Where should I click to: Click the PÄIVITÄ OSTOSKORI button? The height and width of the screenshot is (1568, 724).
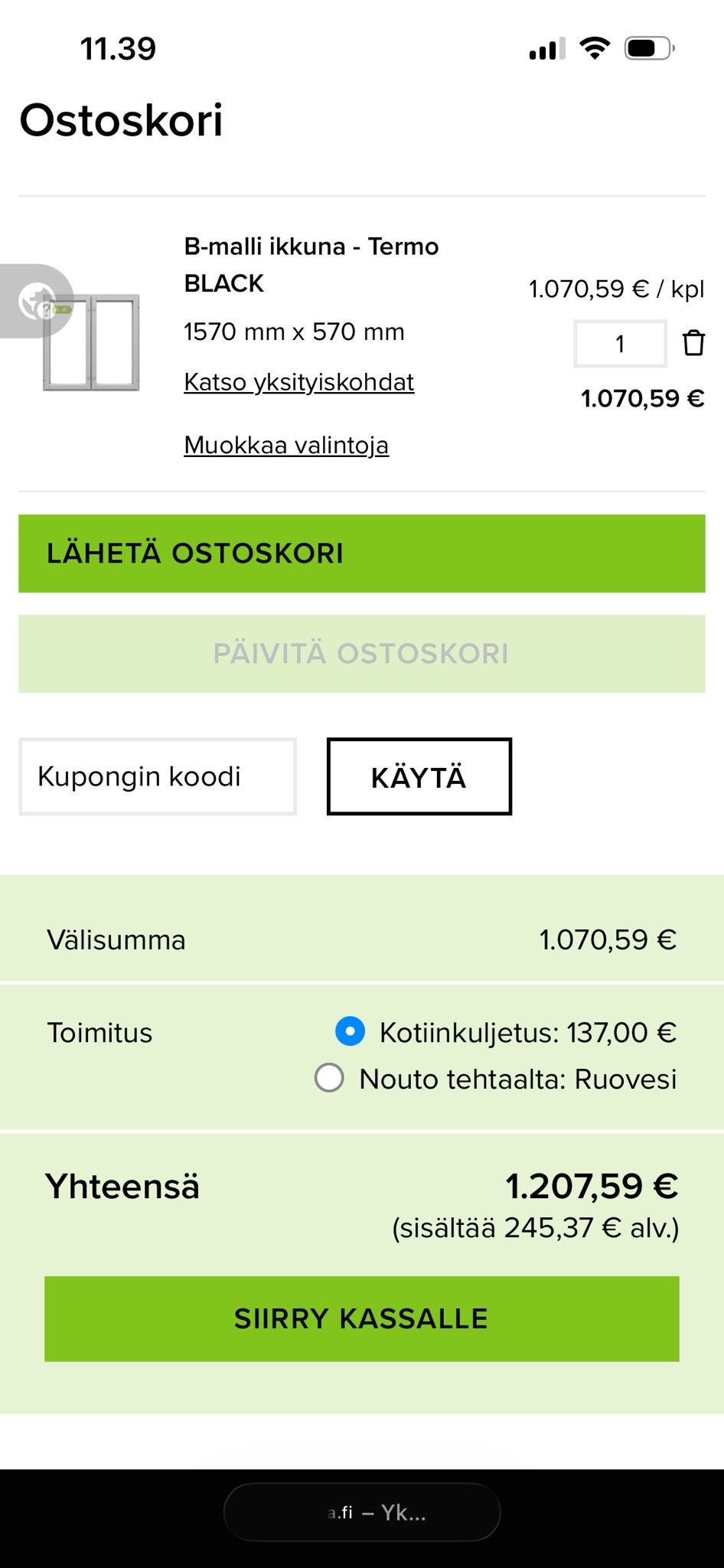click(x=362, y=654)
